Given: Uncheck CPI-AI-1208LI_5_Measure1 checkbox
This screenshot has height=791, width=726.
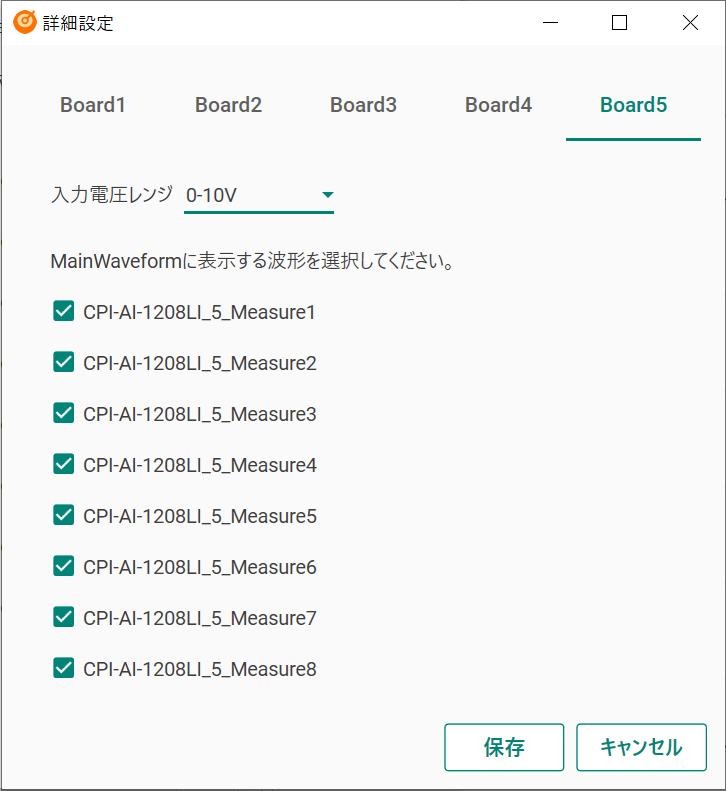Looking at the screenshot, I should pos(64,312).
